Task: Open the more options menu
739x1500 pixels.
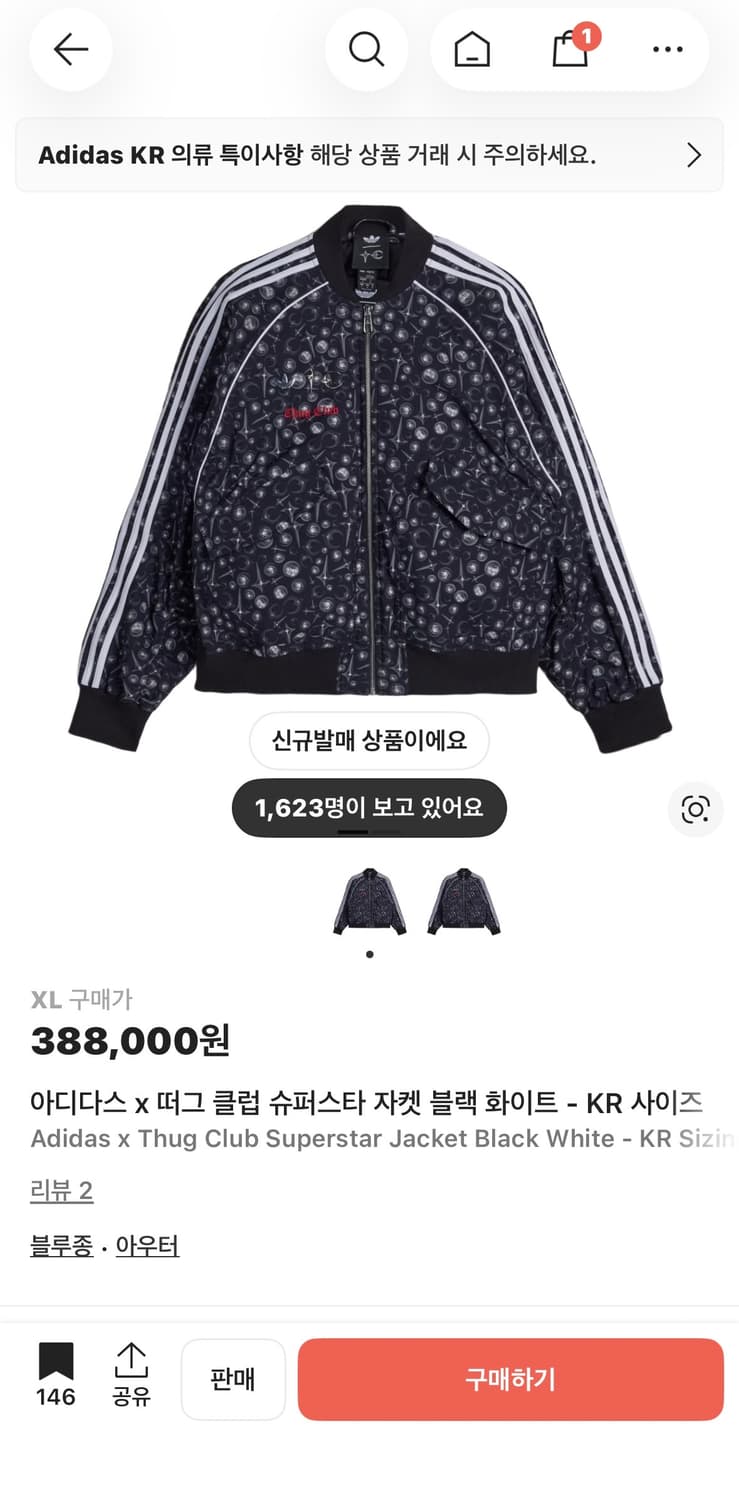Action: [x=666, y=49]
